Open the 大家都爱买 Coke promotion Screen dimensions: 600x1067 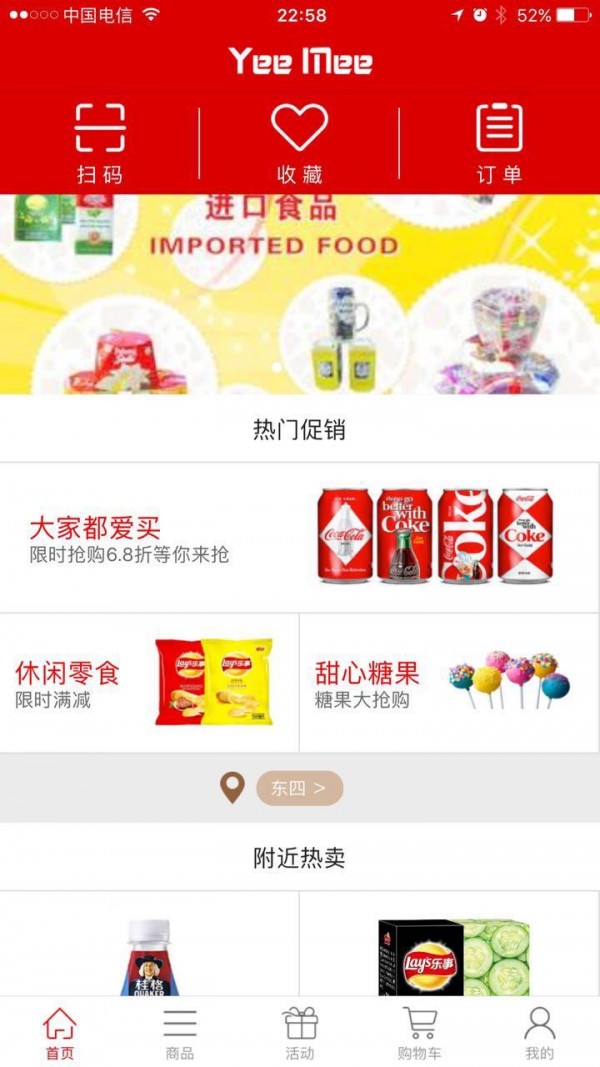pyautogui.click(x=300, y=538)
